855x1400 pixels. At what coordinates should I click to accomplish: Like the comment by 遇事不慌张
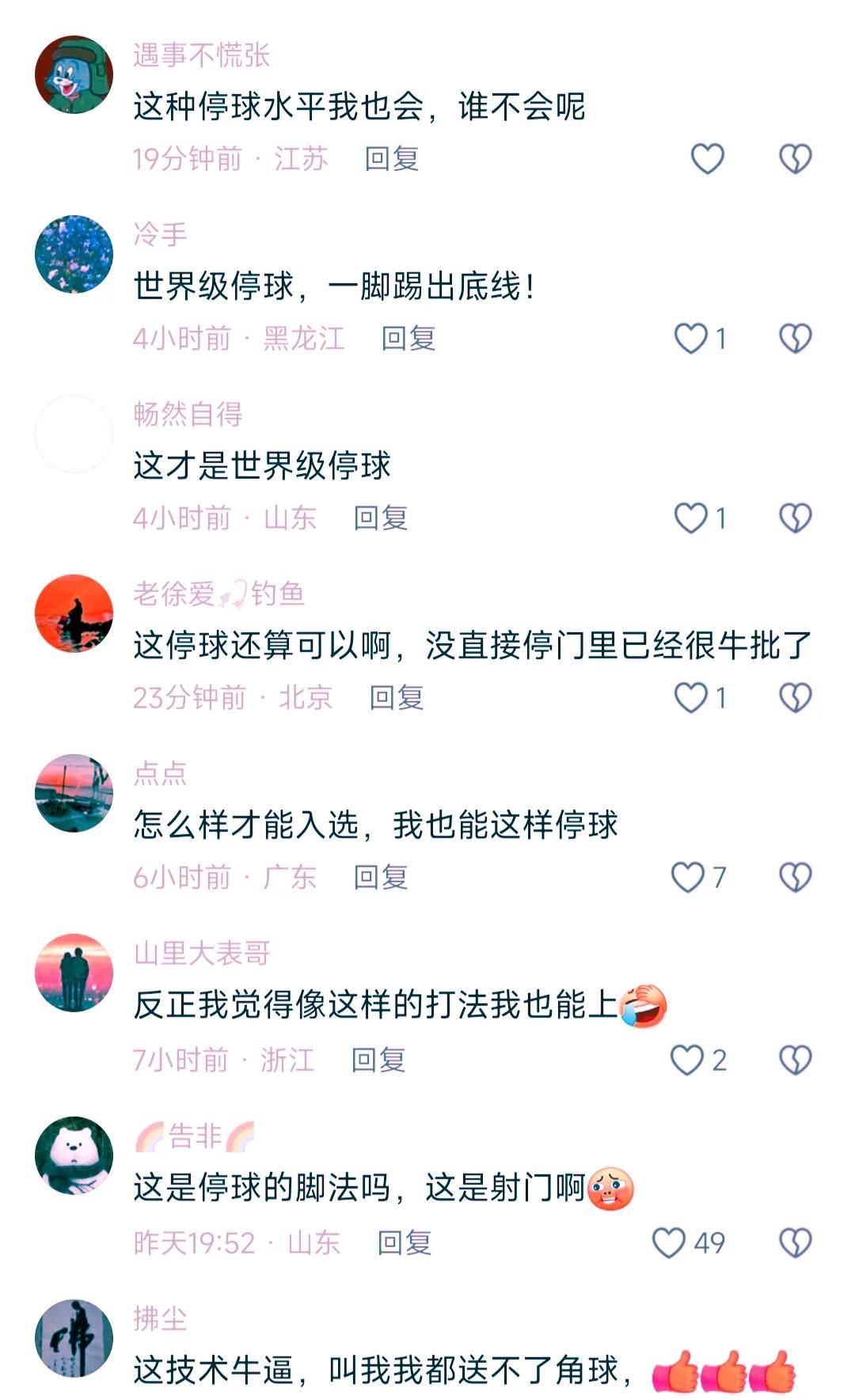[x=707, y=157]
